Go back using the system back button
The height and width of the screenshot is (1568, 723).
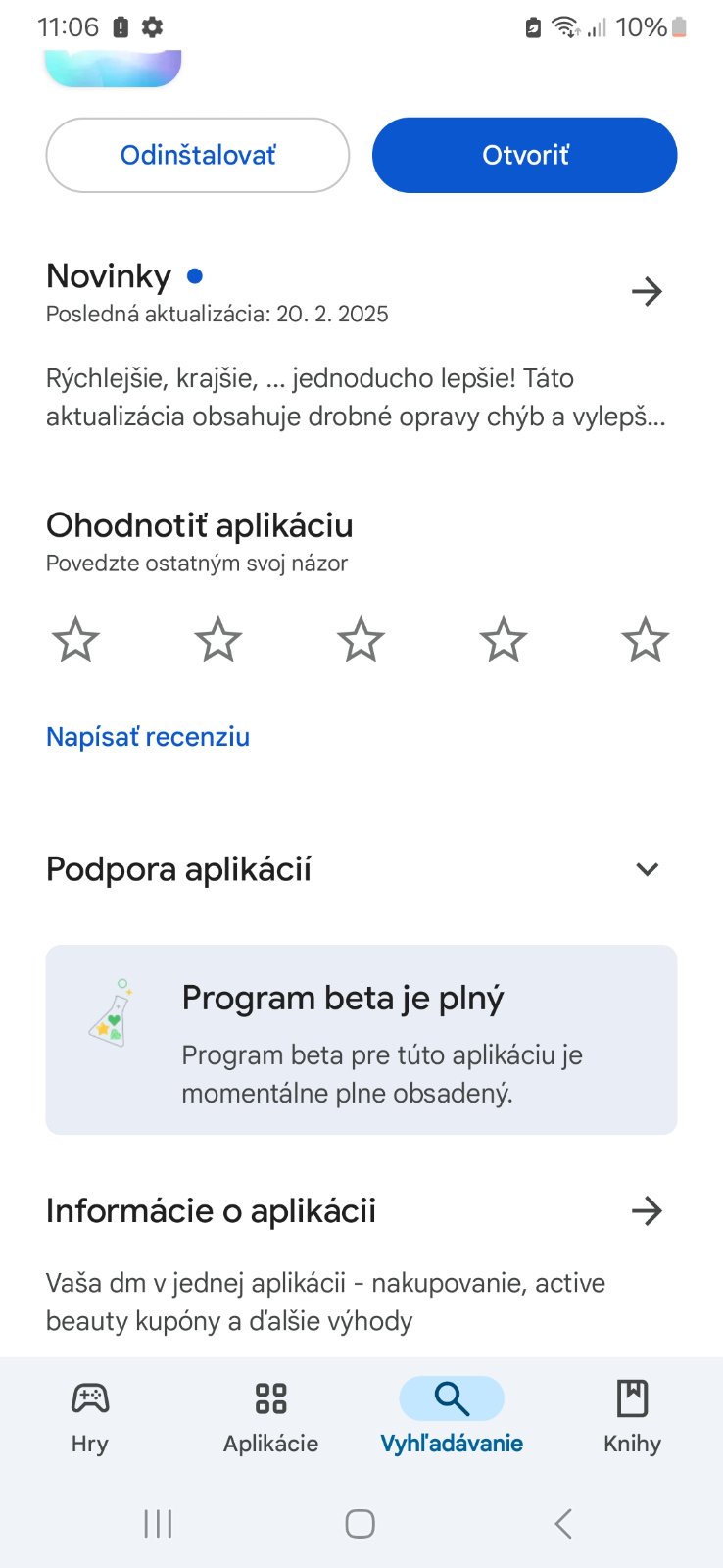(x=563, y=1524)
